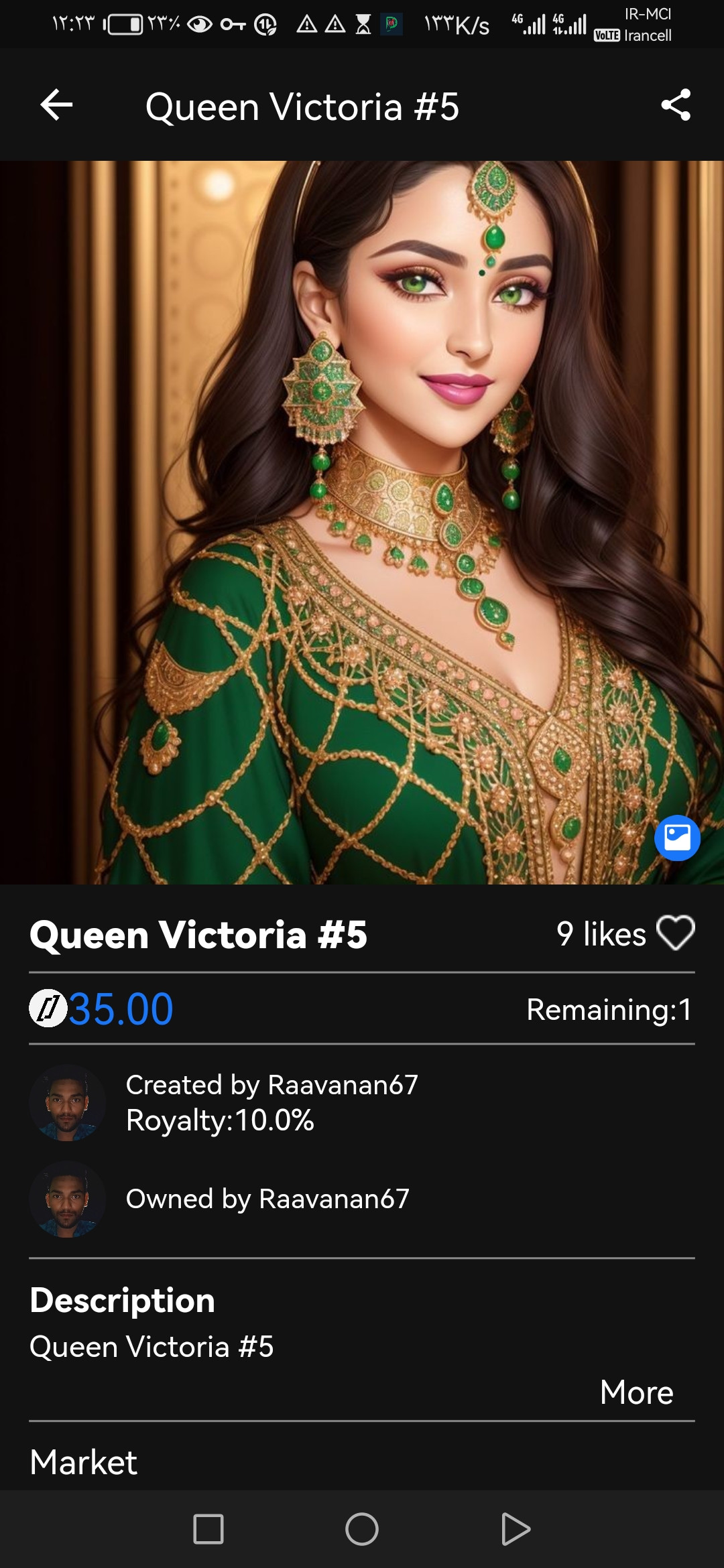Open the blue image view button
Viewport: 724px width, 1568px height.
coord(677,838)
